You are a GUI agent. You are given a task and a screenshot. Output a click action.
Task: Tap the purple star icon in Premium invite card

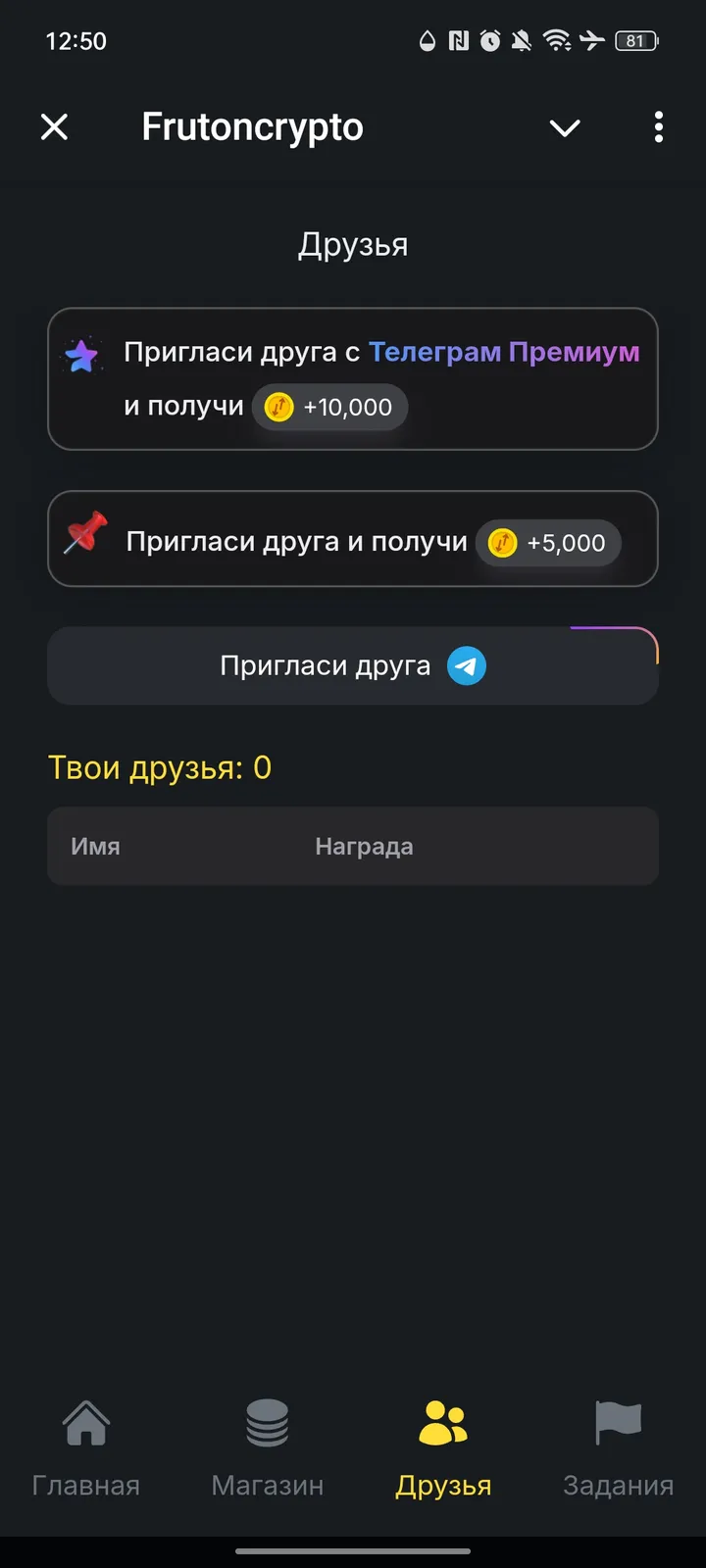(x=82, y=355)
